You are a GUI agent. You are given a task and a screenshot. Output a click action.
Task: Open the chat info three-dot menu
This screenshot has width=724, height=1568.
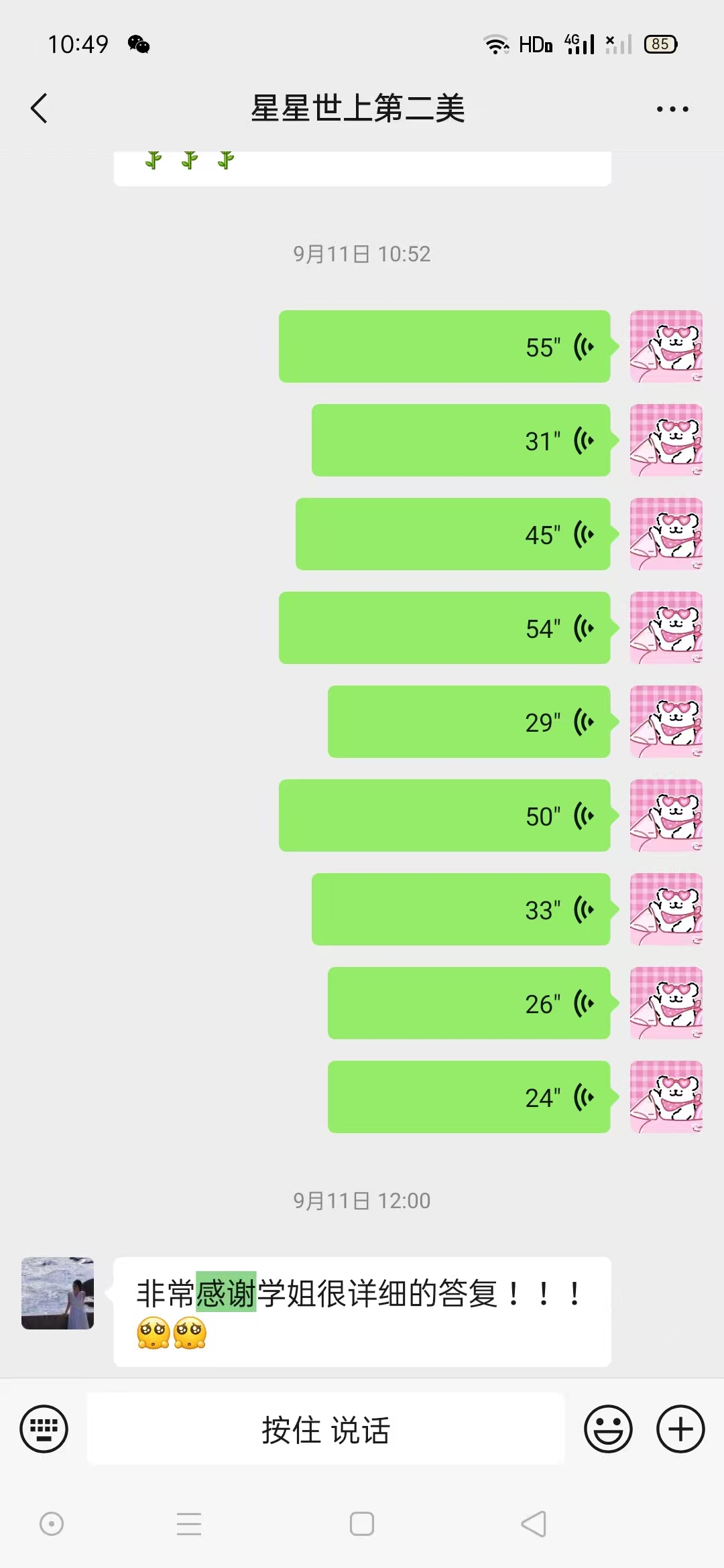tap(672, 109)
